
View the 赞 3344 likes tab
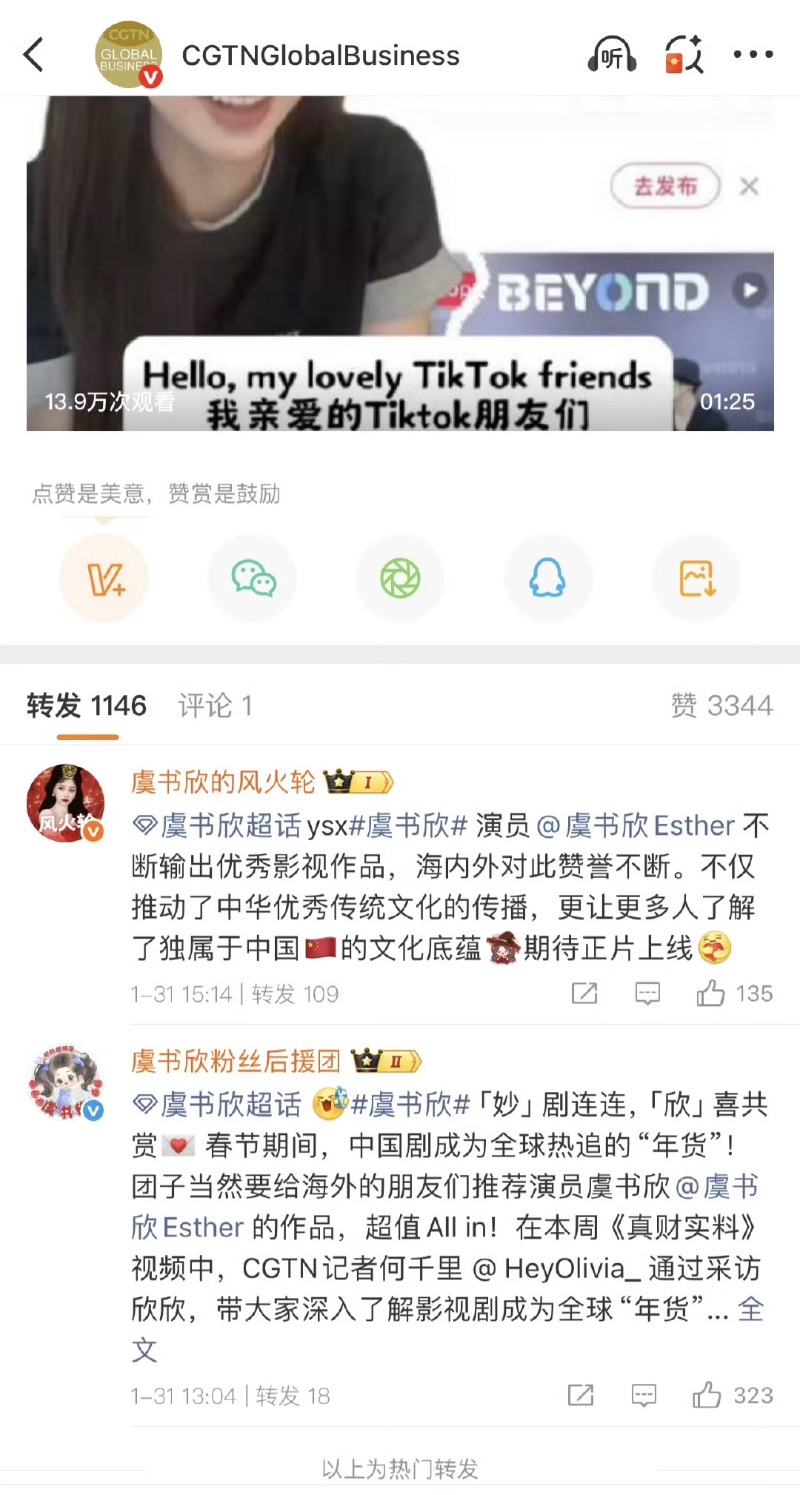(x=721, y=706)
